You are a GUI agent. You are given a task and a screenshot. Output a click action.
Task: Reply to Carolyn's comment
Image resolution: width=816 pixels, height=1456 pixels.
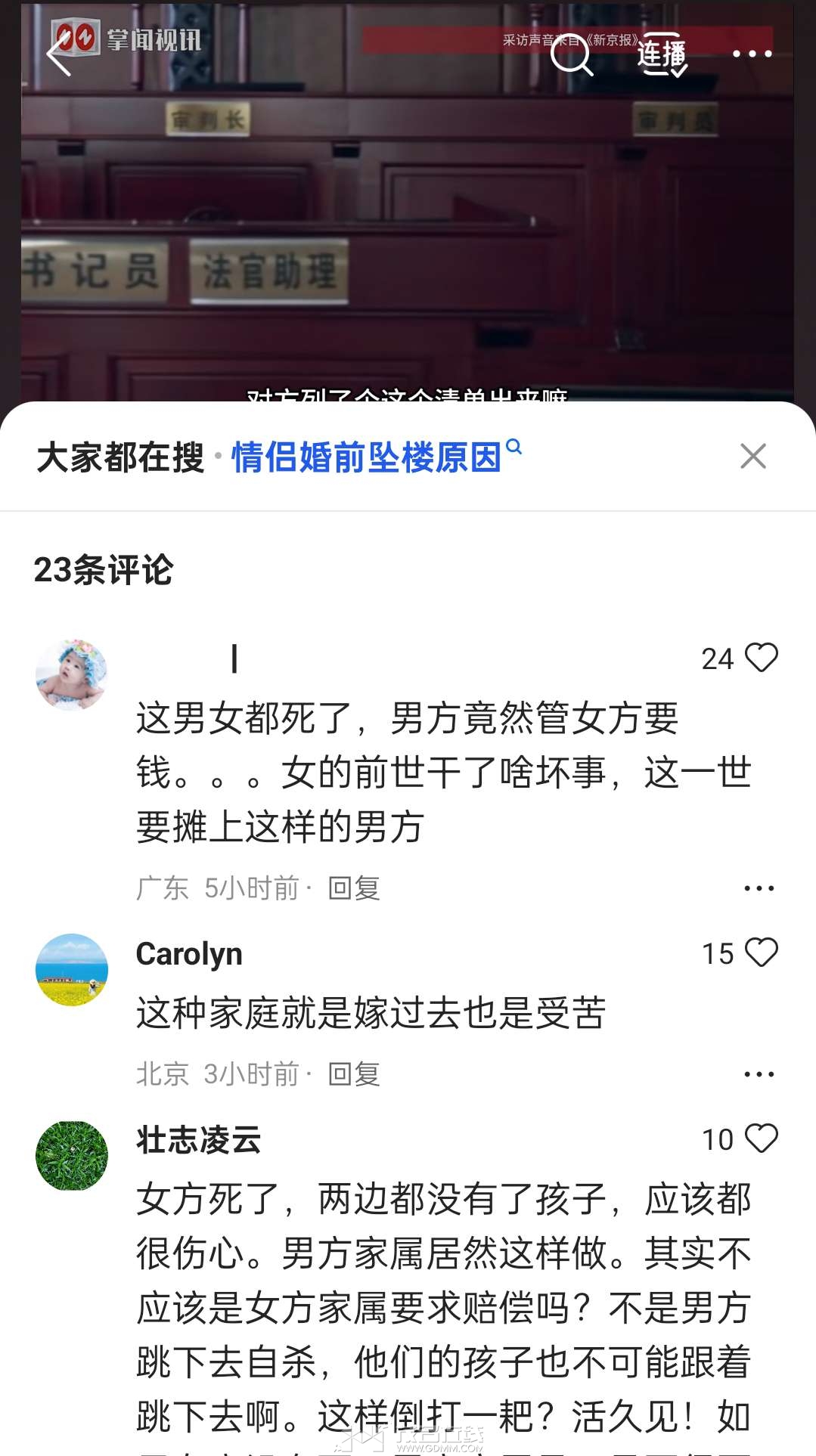point(354,1074)
